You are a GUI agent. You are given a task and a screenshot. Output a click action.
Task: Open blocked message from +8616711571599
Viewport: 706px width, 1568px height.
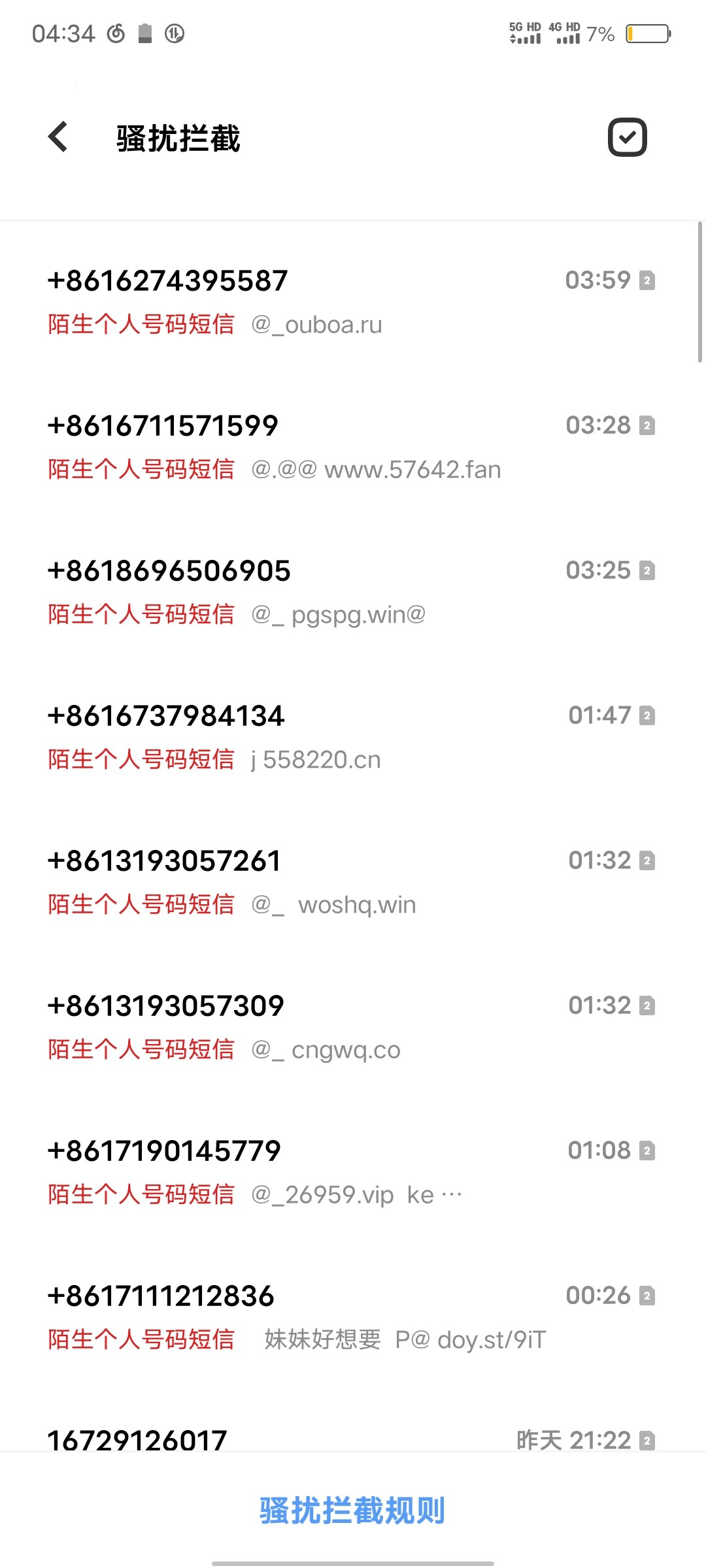tap(352, 447)
